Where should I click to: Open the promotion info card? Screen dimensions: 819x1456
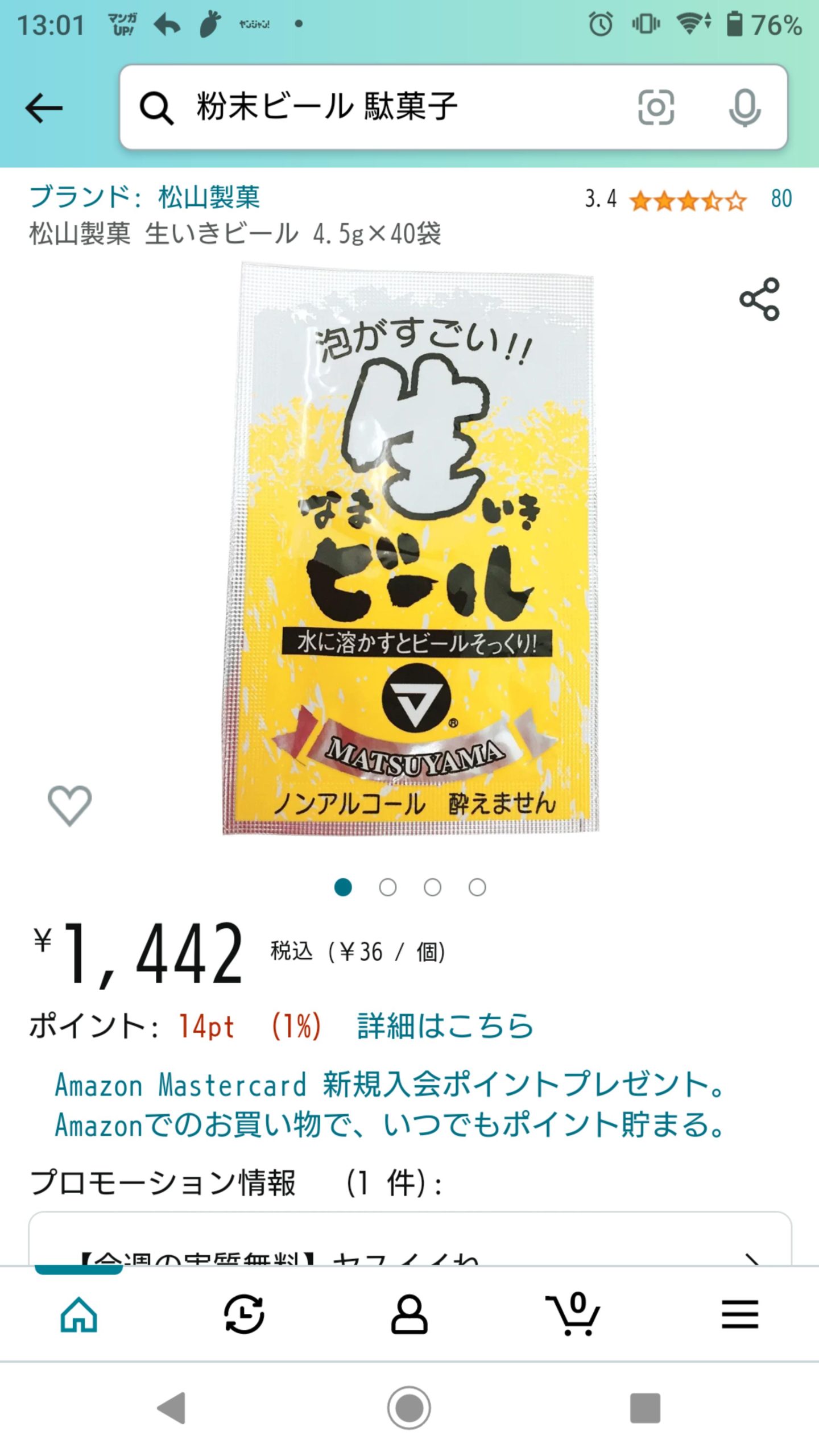click(410, 1239)
